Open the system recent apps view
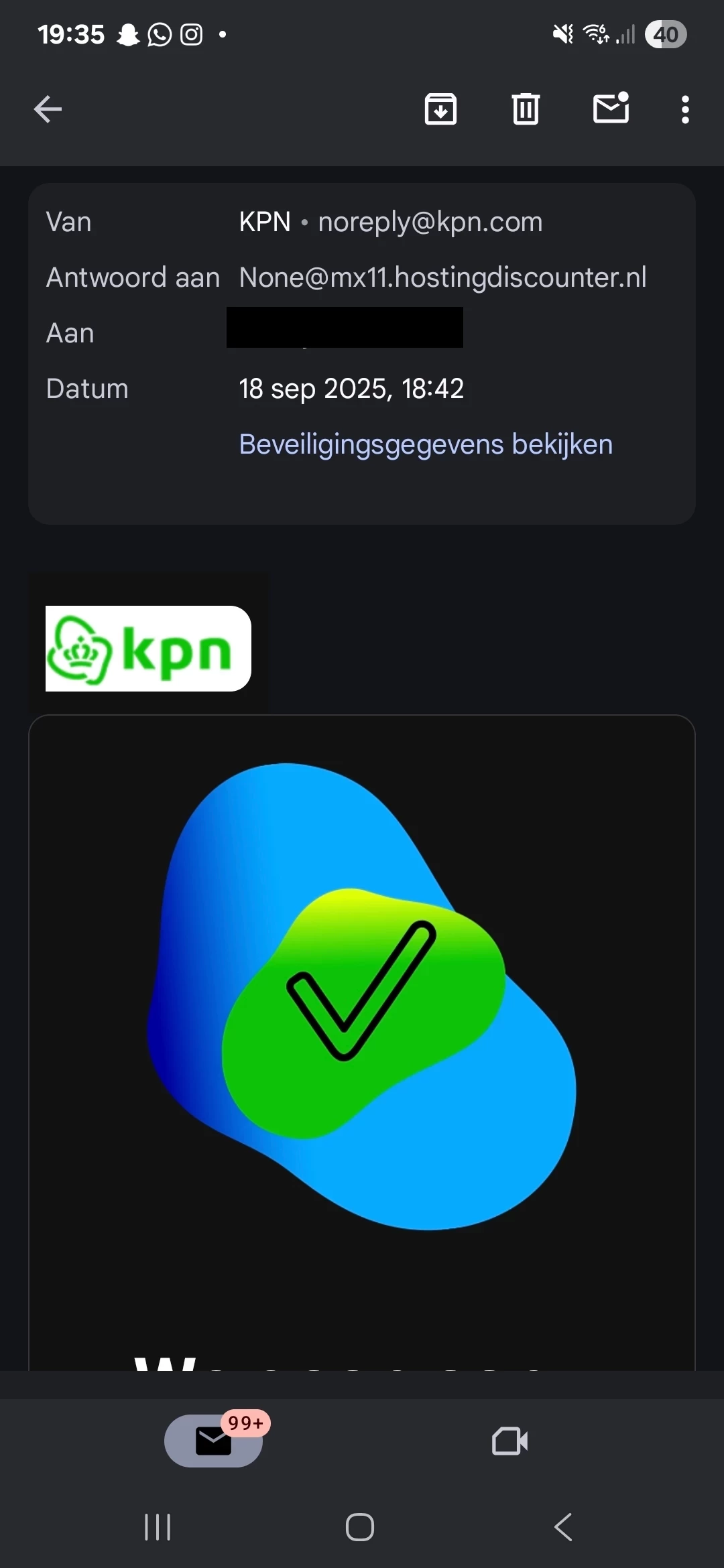Screen dimensions: 724x1568 point(158,1527)
